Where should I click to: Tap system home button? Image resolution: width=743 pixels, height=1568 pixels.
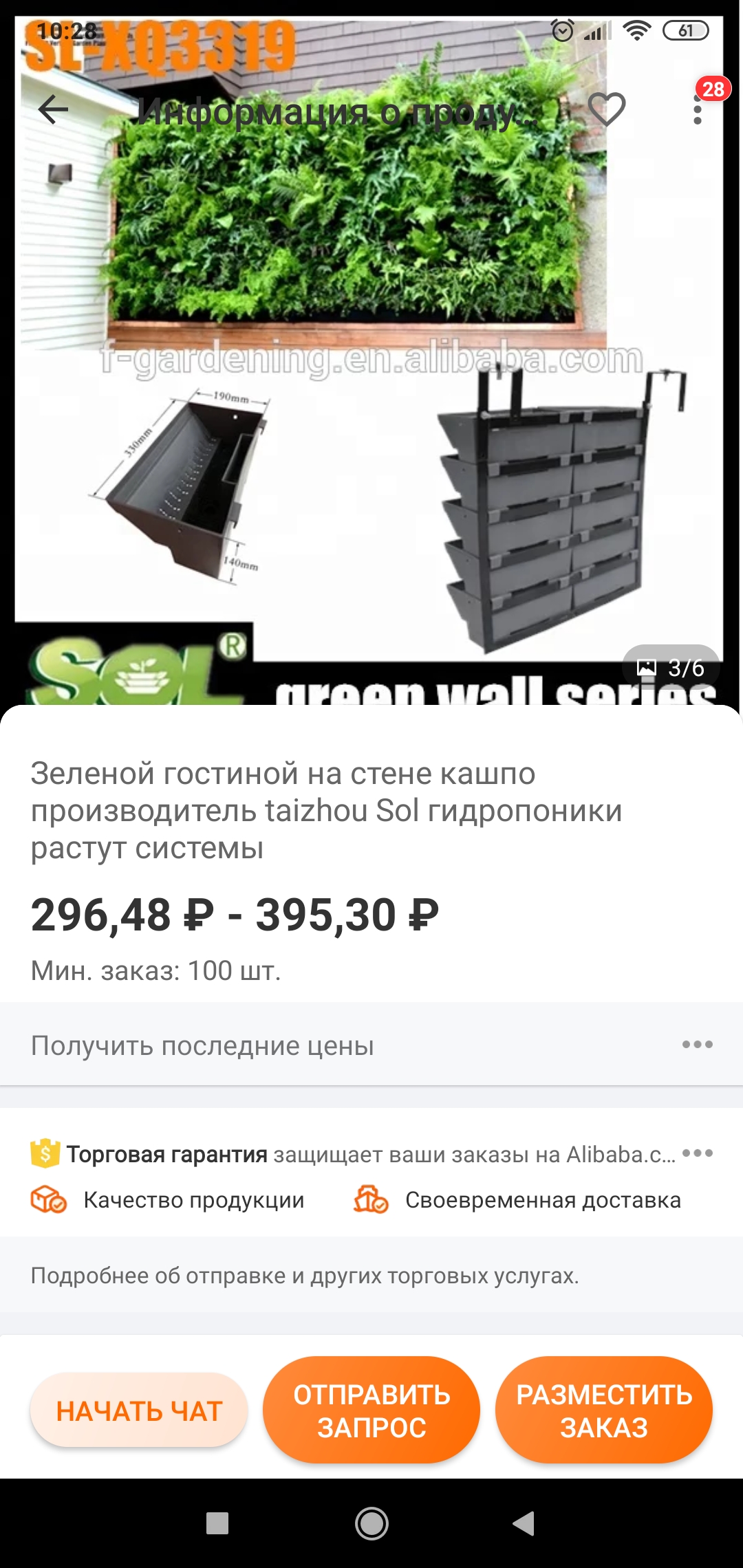coord(371,1523)
